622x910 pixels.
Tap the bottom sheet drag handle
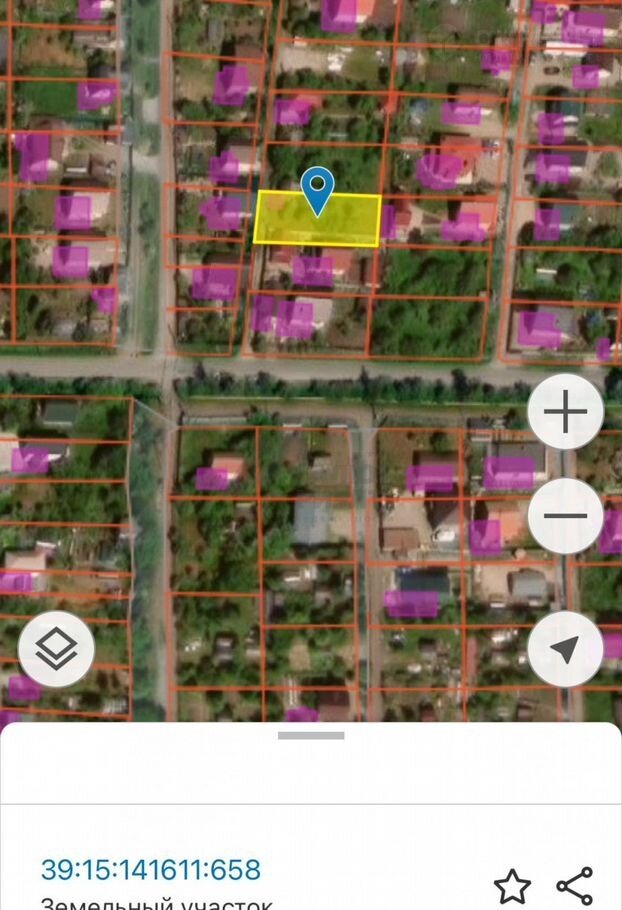pos(311,736)
